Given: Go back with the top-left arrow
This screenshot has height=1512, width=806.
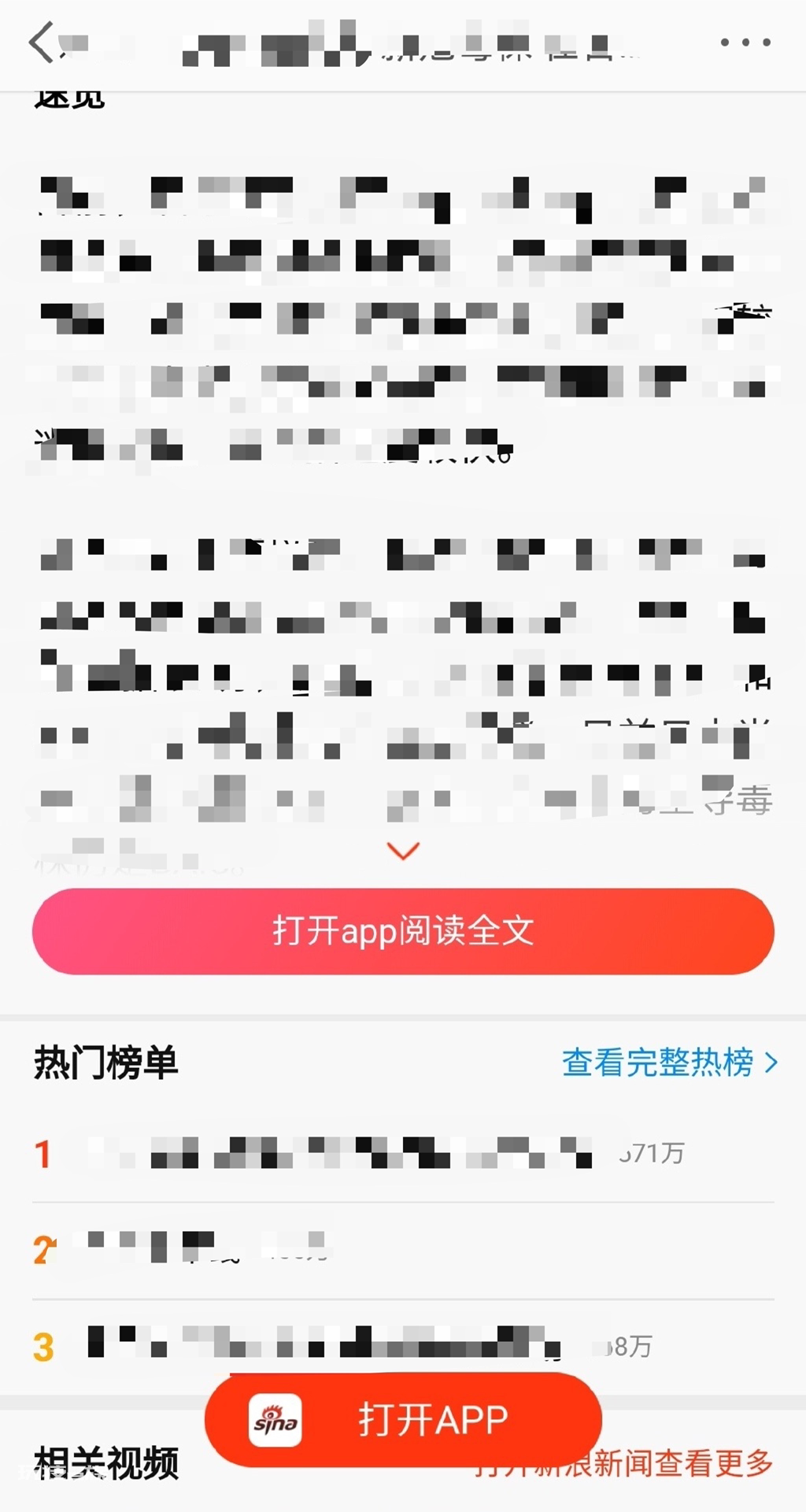Looking at the screenshot, I should point(41,42).
